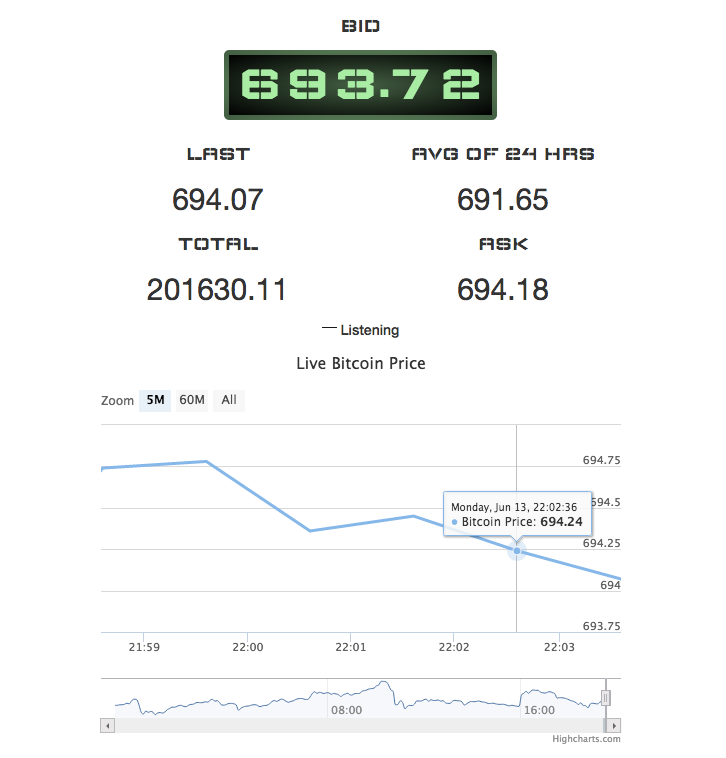Switch chart zoom to 60M
Viewport: 726px width, 758px height.
tap(192, 400)
